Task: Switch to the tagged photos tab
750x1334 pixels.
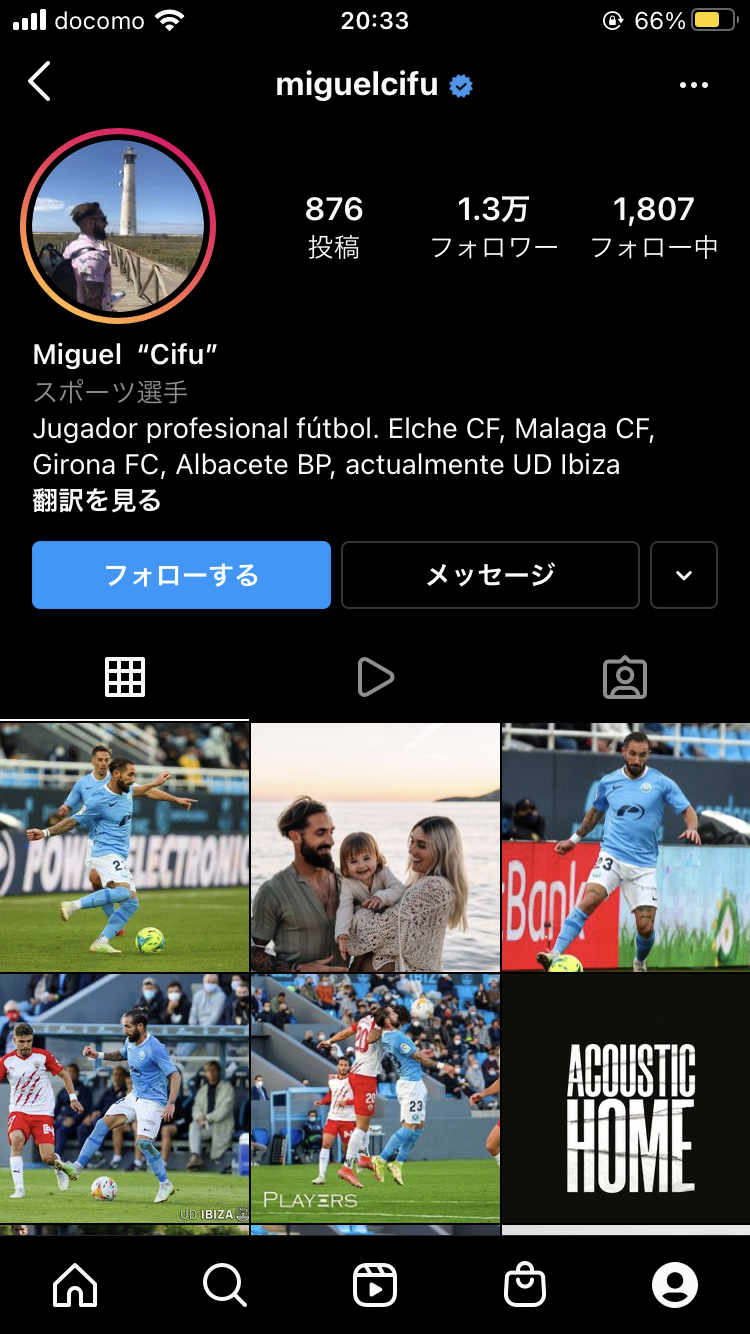Action: click(625, 678)
